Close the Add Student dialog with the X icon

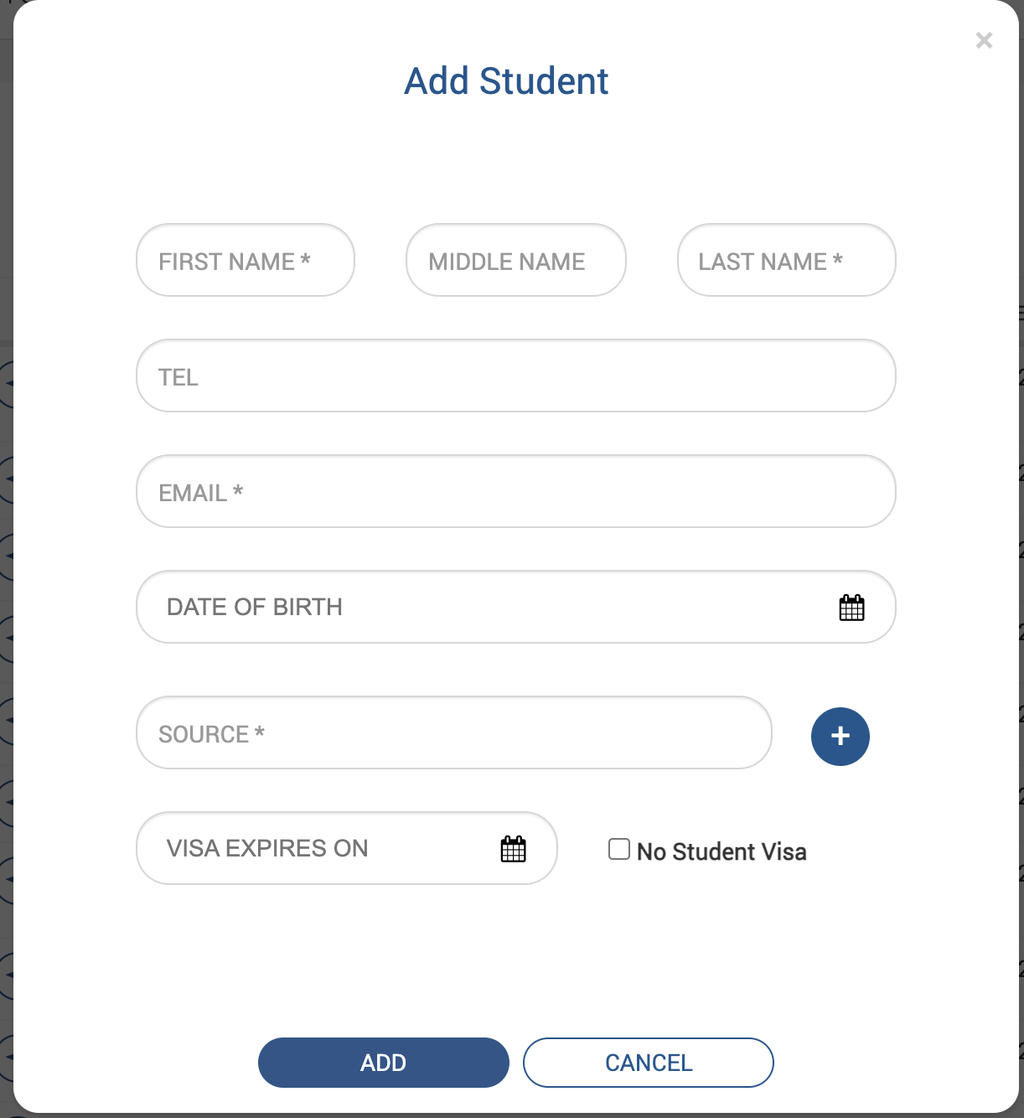[984, 40]
